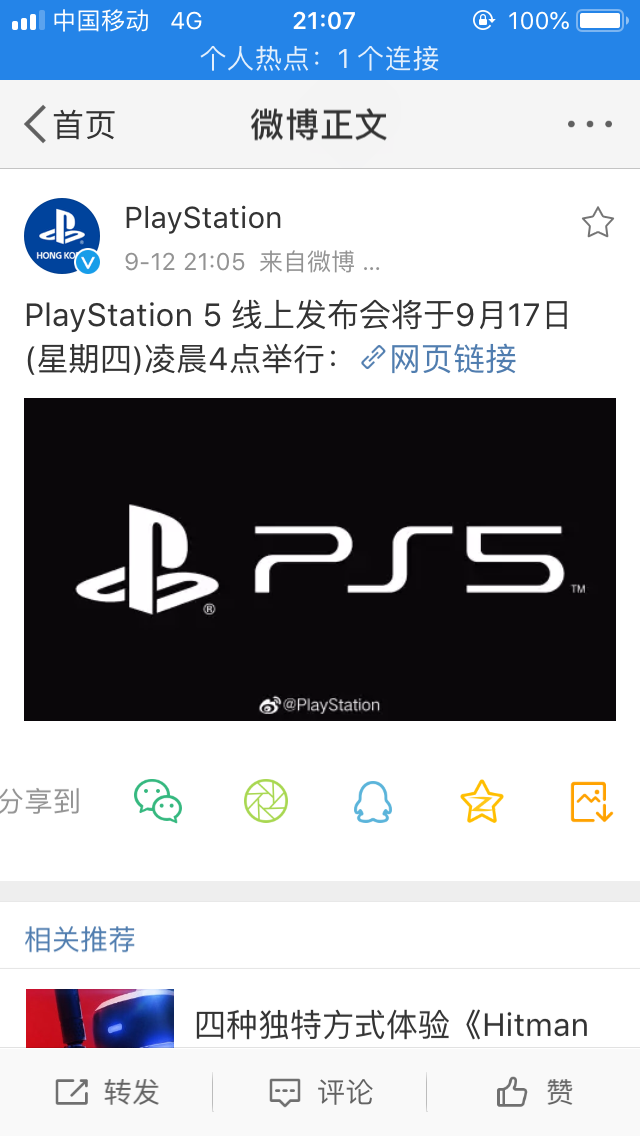Tap 评论 to comment
The width and height of the screenshot is (640, 1136).
click(x=320, y=1092)
